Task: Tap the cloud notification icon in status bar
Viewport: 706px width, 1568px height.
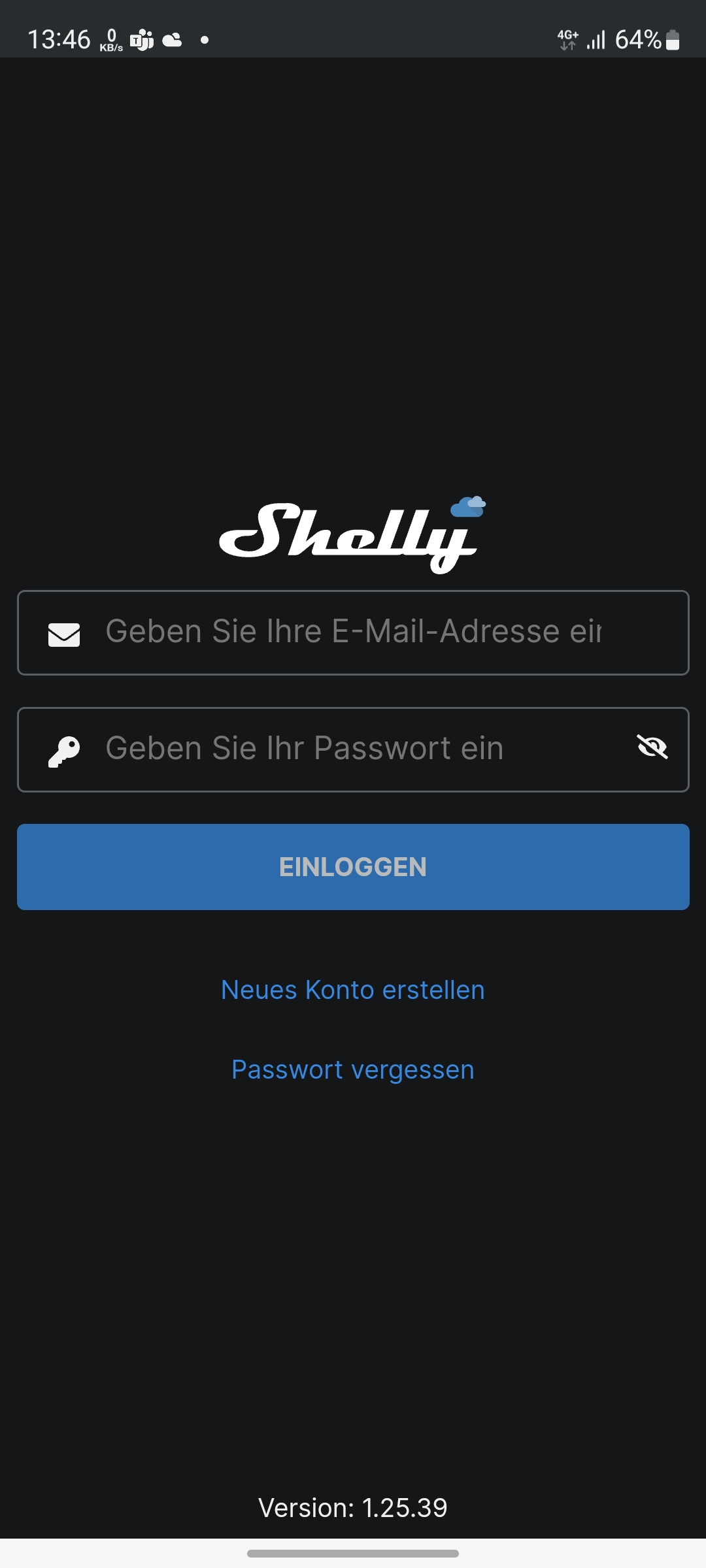Action: tap(172, 39)
